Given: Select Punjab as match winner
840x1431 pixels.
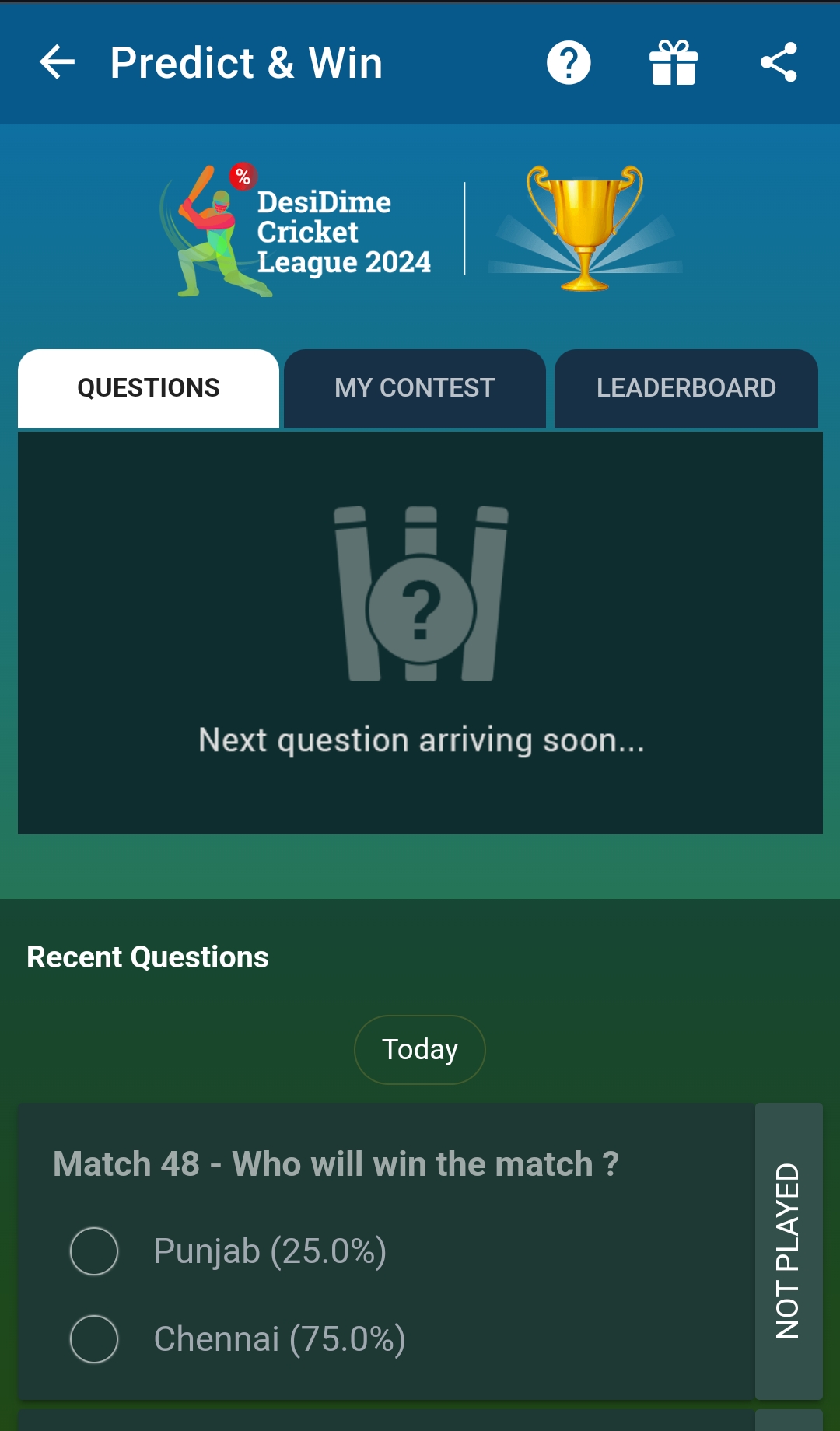Looking at the screenshot, I should click(x=95, y=1251).
